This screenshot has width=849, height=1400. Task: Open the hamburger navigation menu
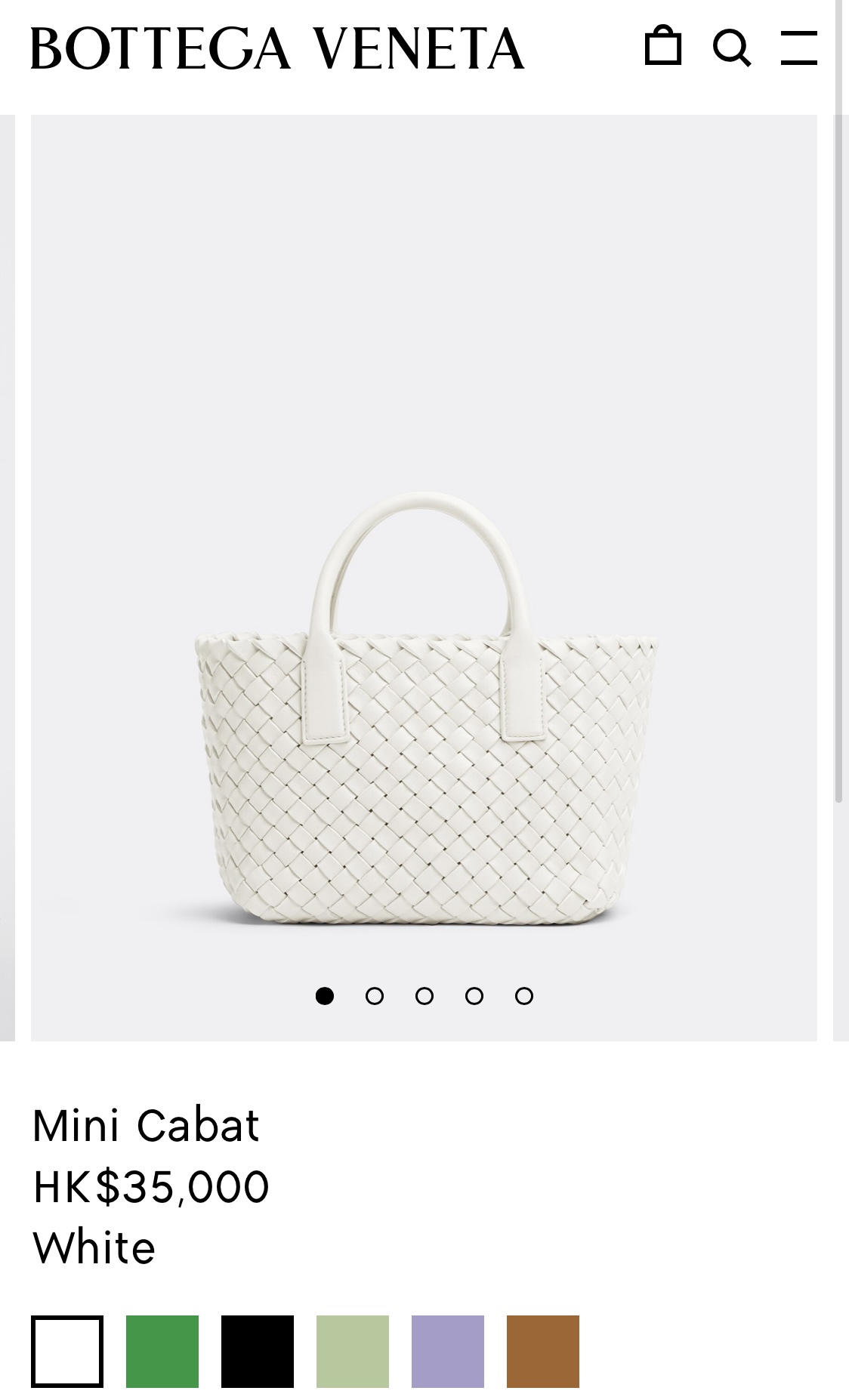coord(798,47)
